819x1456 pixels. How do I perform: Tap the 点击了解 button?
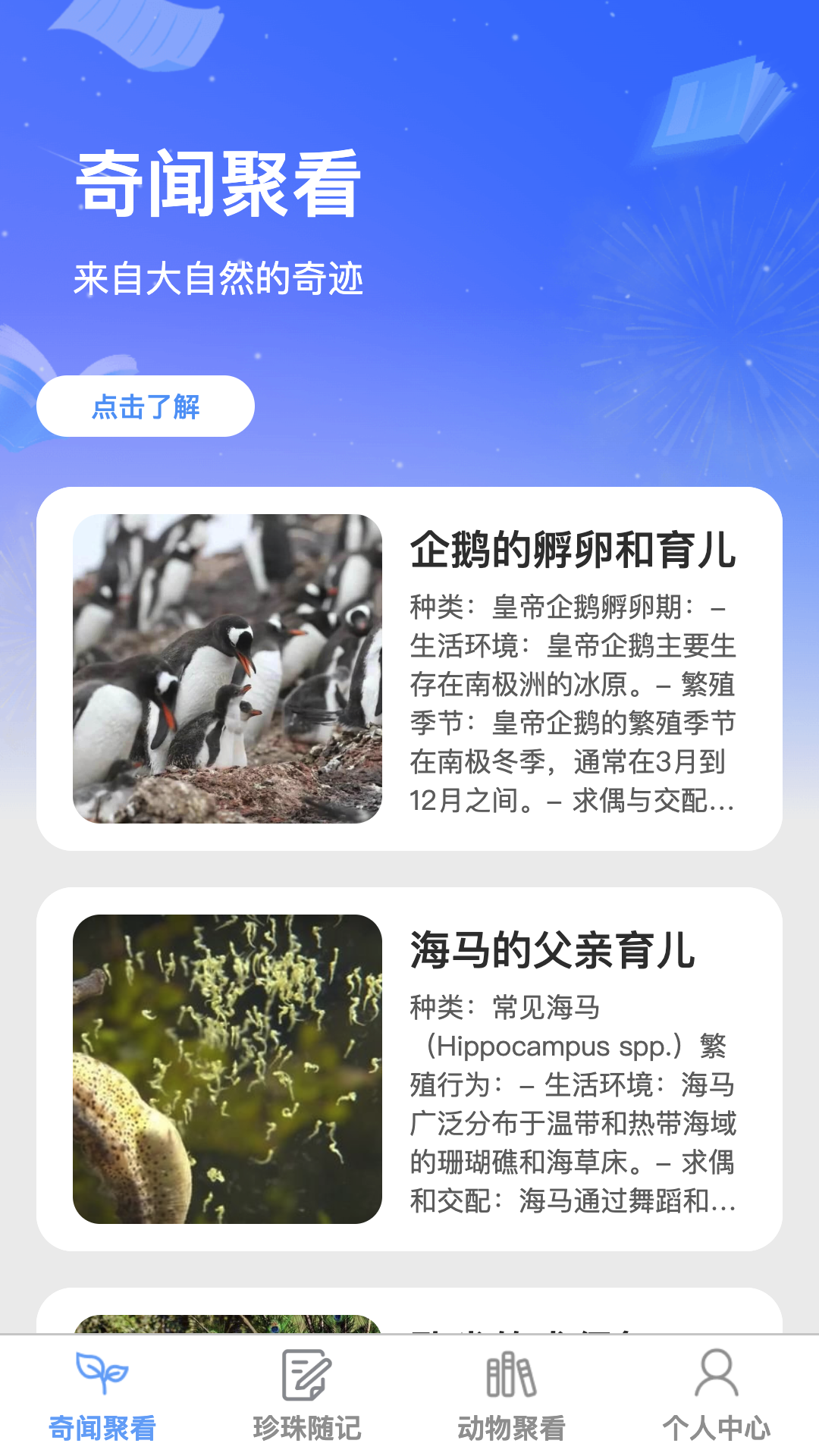point(146,406)
